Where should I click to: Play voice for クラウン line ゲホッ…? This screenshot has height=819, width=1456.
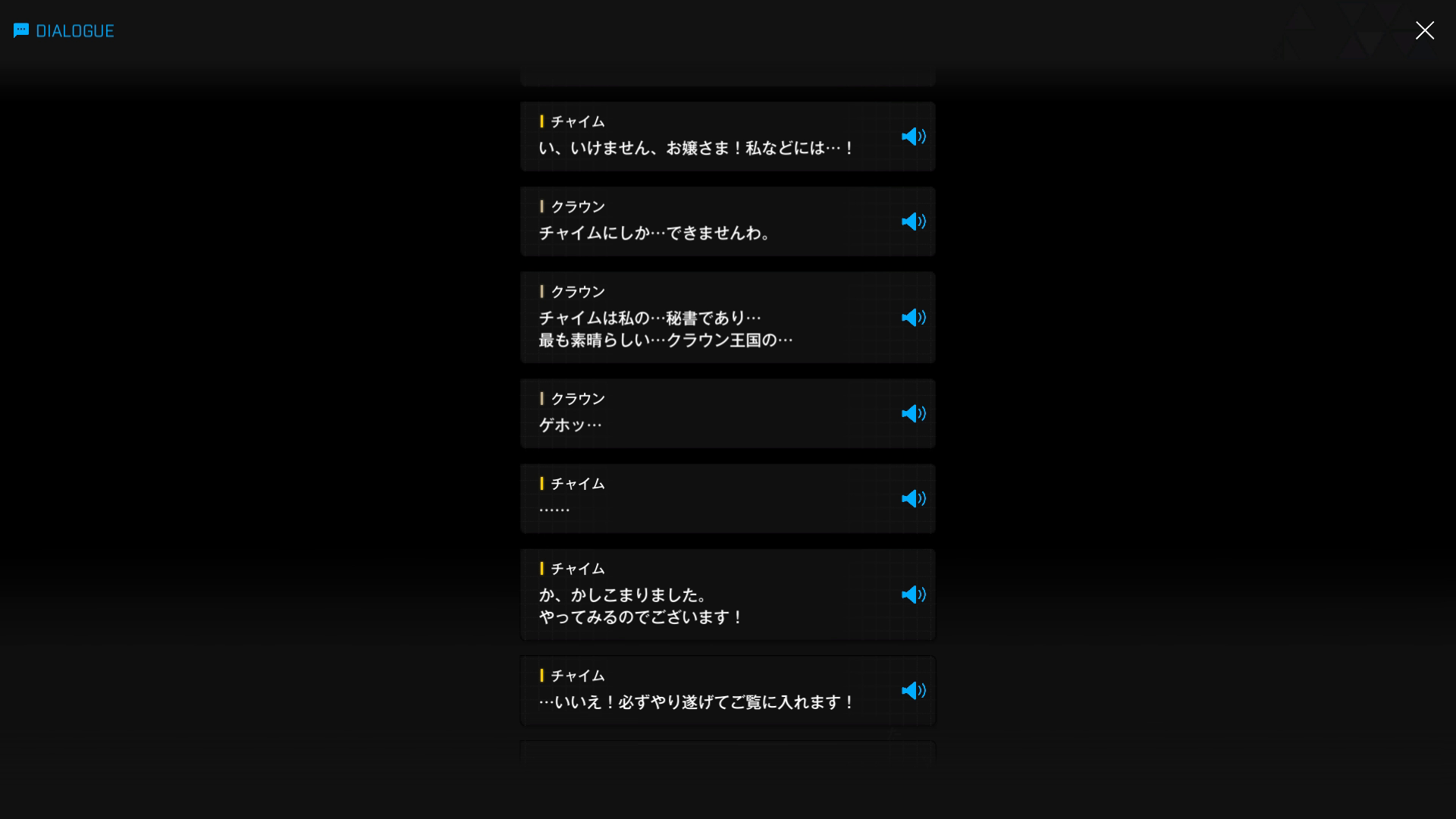pos(913,414)
